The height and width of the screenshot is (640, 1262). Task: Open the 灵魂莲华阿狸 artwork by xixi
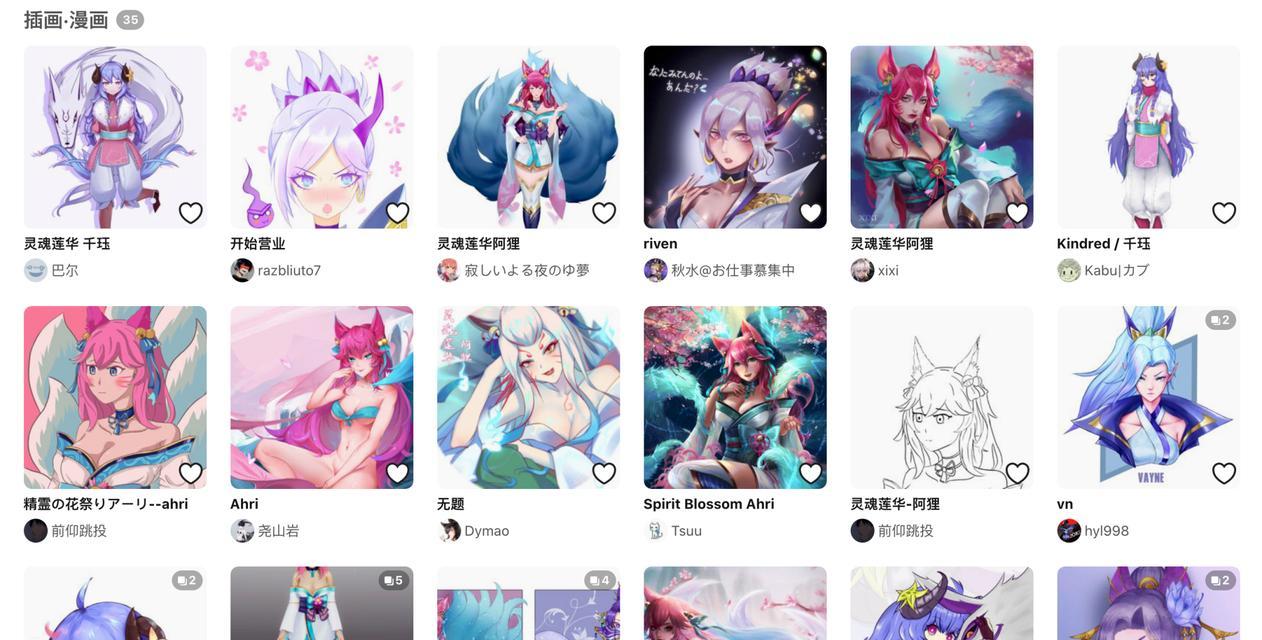pos(941,137)
